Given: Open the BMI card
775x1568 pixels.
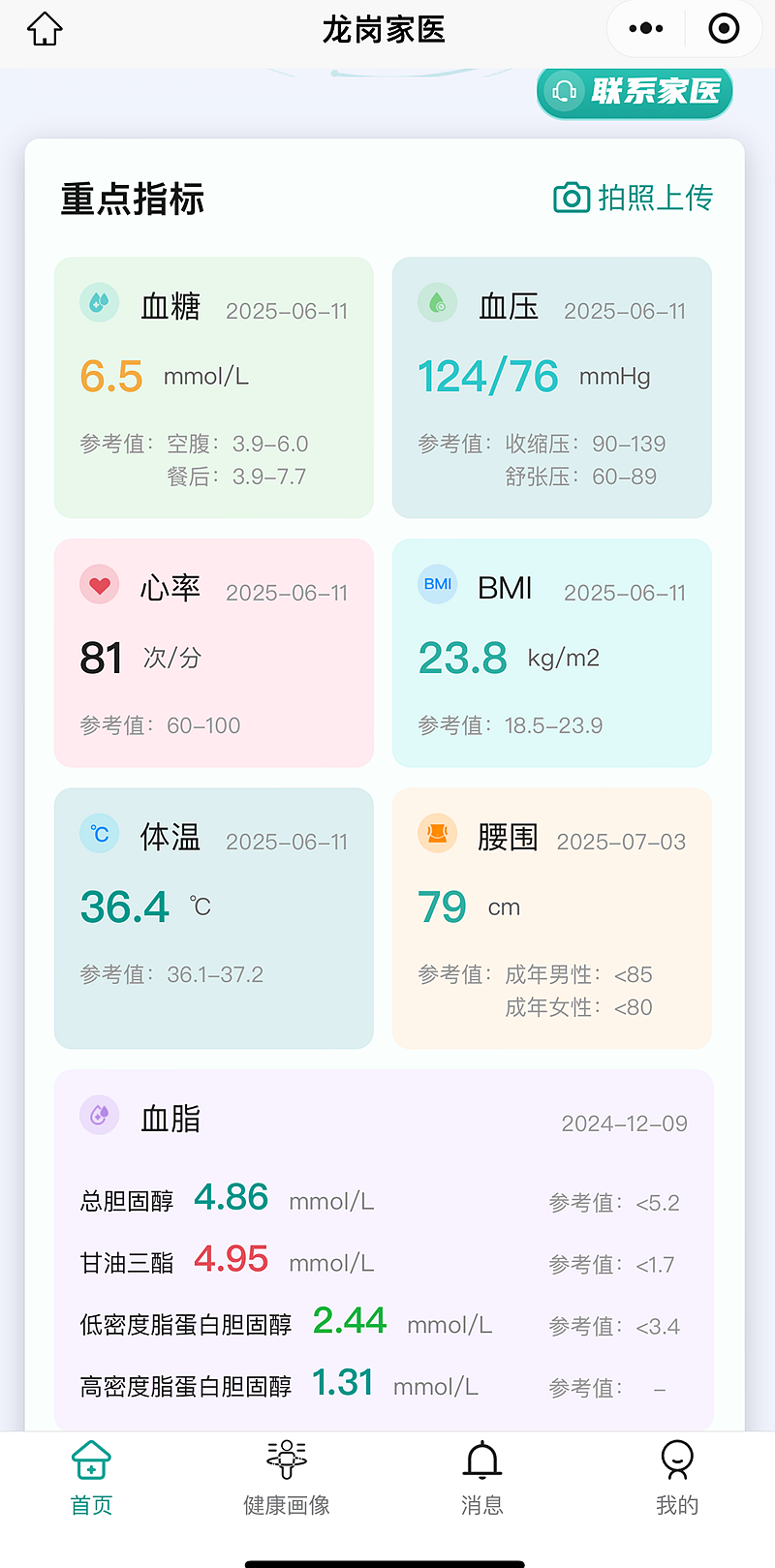Looking at the screenshot, I should (552, 653).
